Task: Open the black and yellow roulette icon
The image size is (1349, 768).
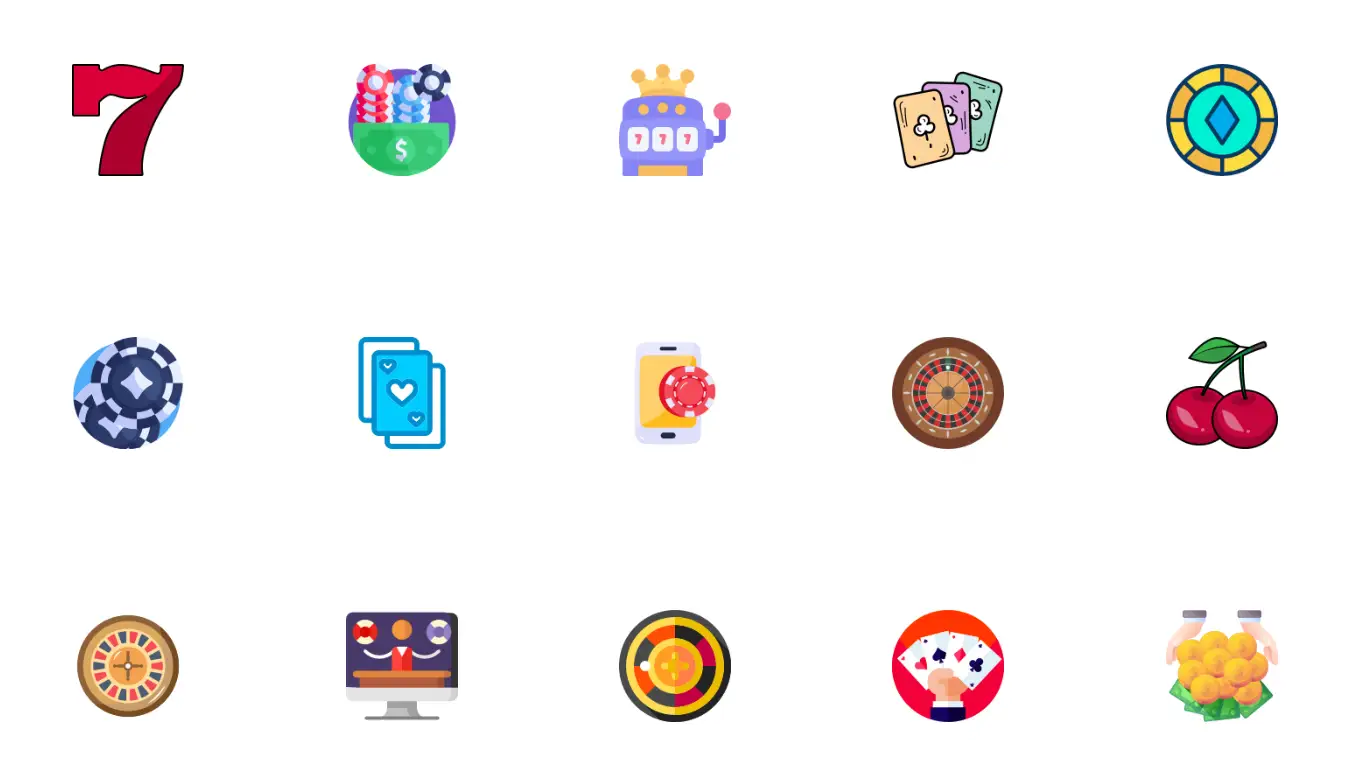Action: coord(674,666)
